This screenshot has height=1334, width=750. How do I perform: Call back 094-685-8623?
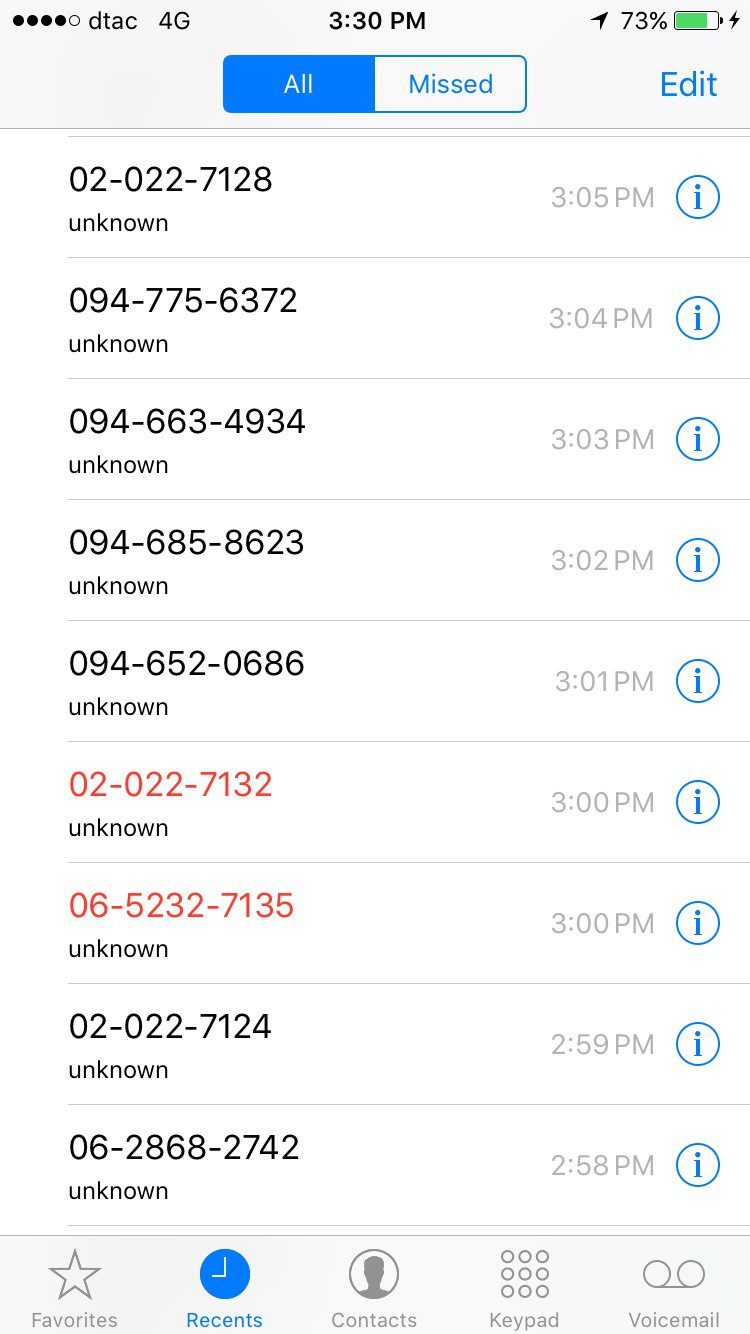(360, 560)
